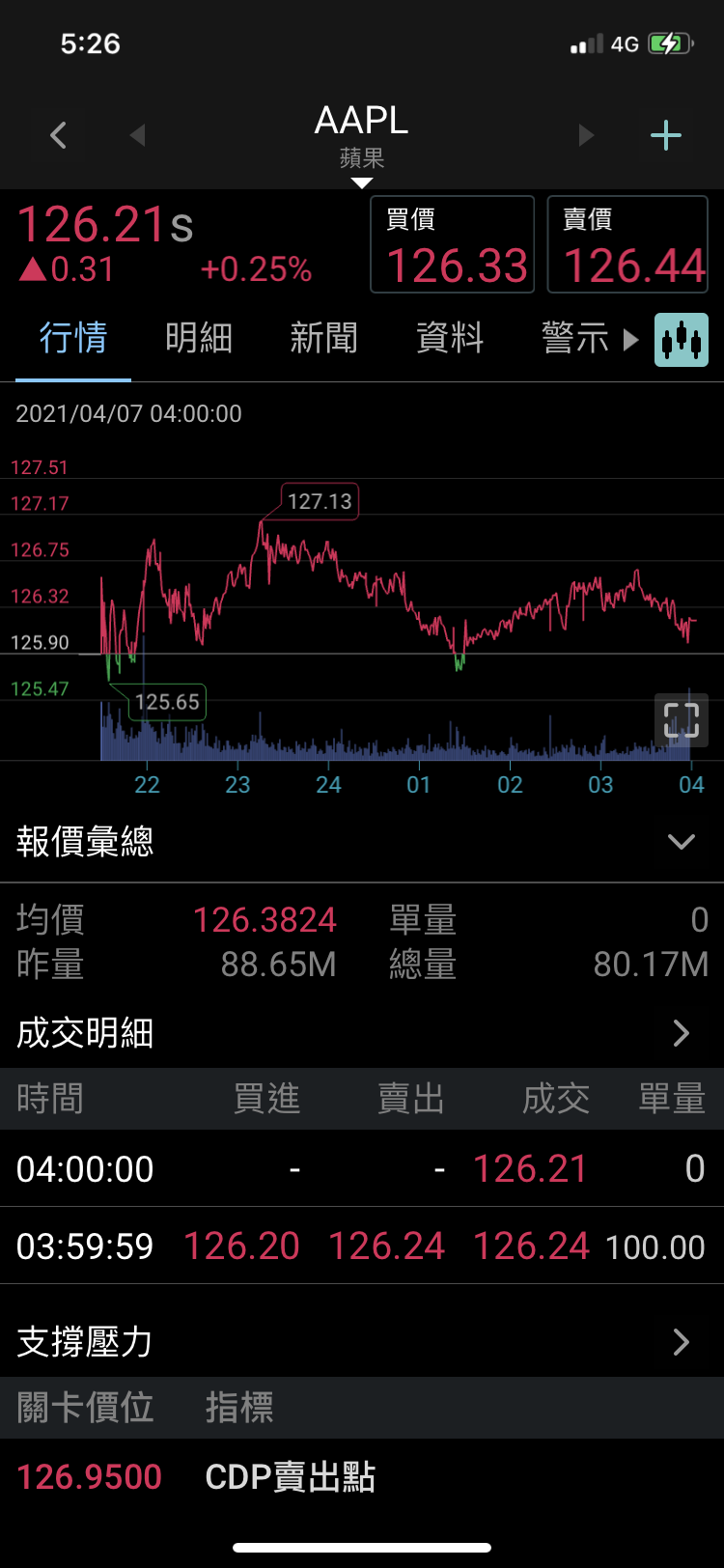Image resolution: width=724 pixels, height=1568 pixels.
Task: Add AAPL with the plus icon
Action: pyautogui.click(x=666, y=135)
